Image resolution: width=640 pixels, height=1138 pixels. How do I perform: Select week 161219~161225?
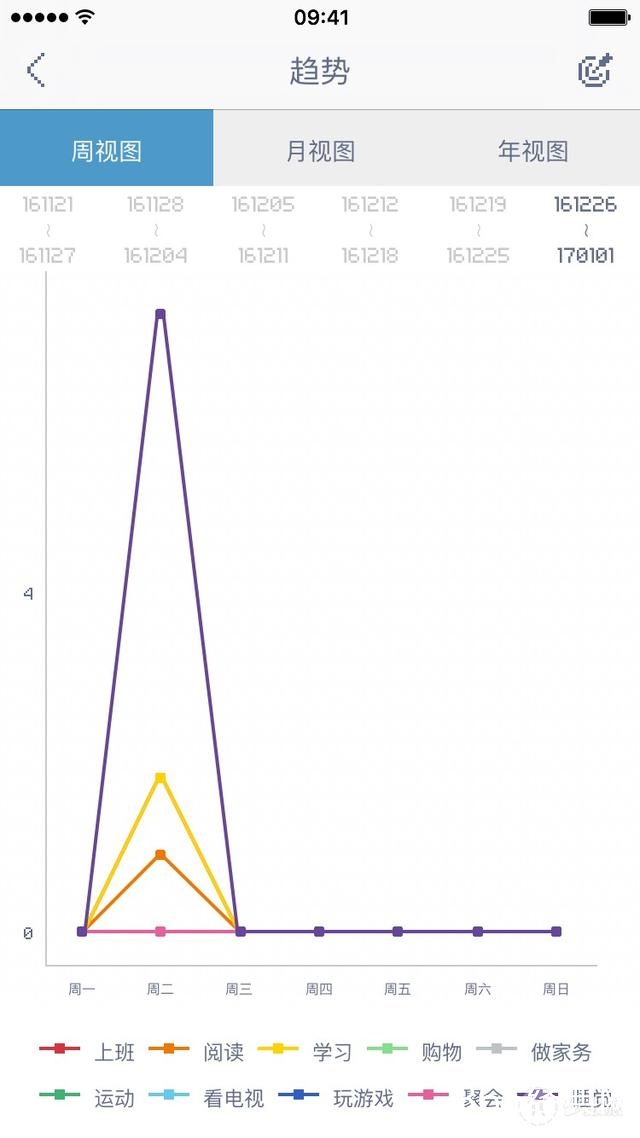click(x=478, y=229)
